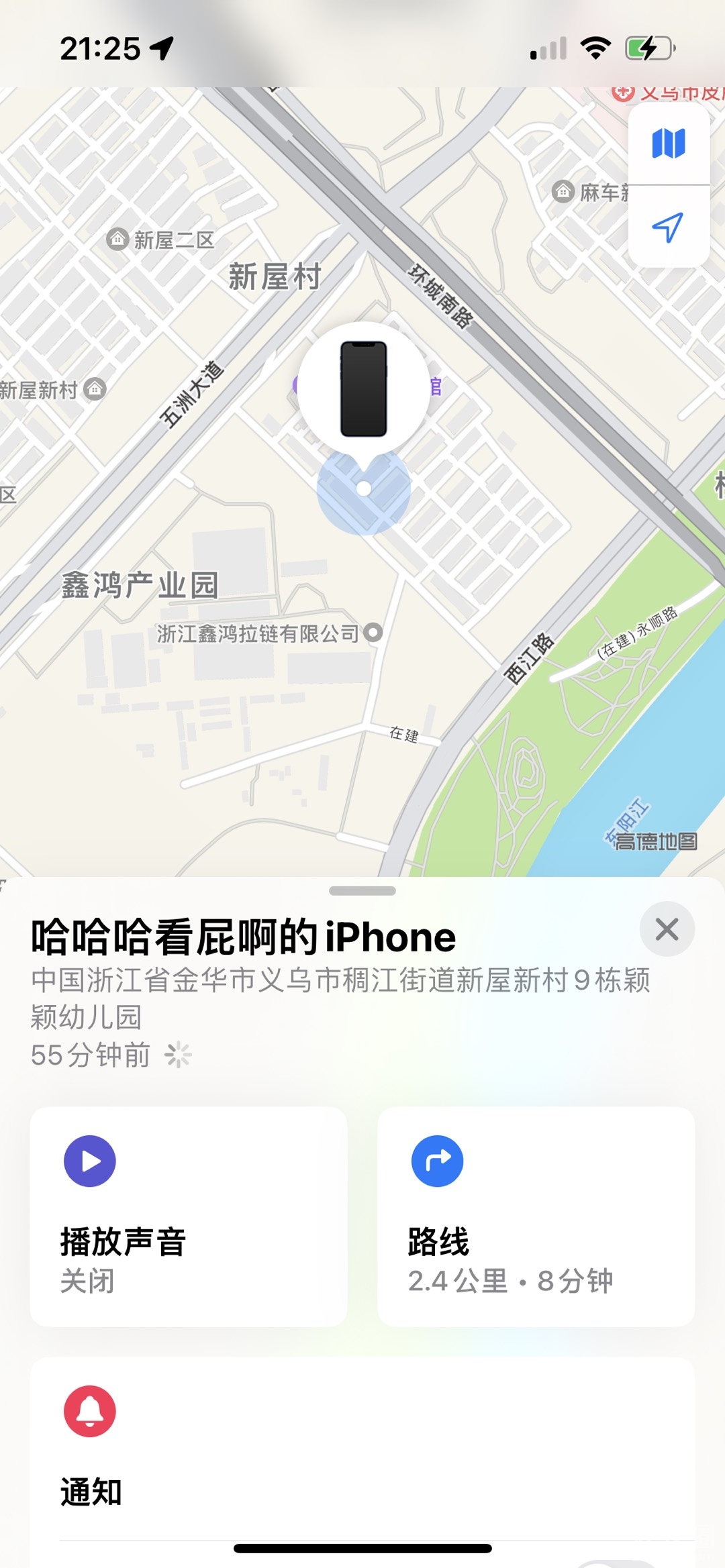Select the 新屋二区 place marker
This screenshot has width=725, height=1568.
click(118, 239)
